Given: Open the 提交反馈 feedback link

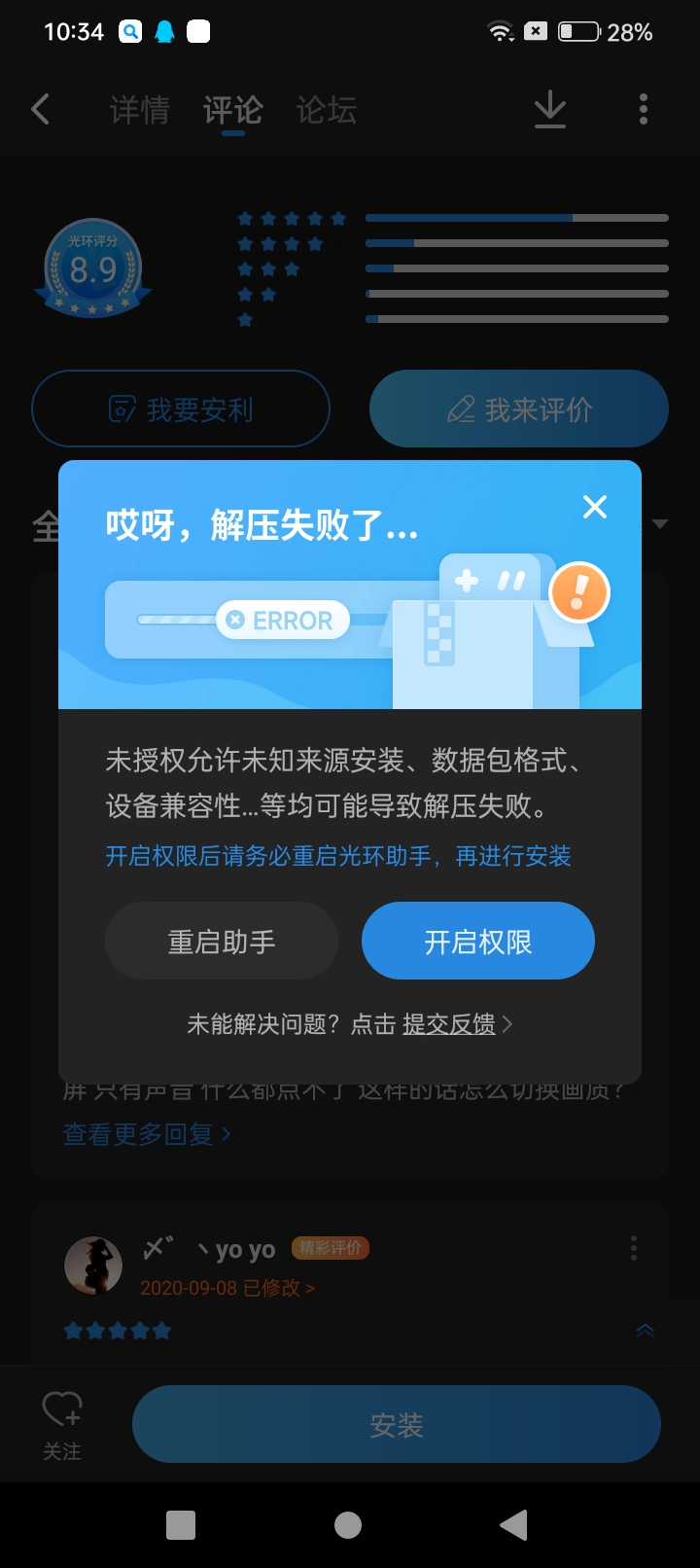Looking at the screenshot, I should pyautogui.click(x=450, y=1024).
